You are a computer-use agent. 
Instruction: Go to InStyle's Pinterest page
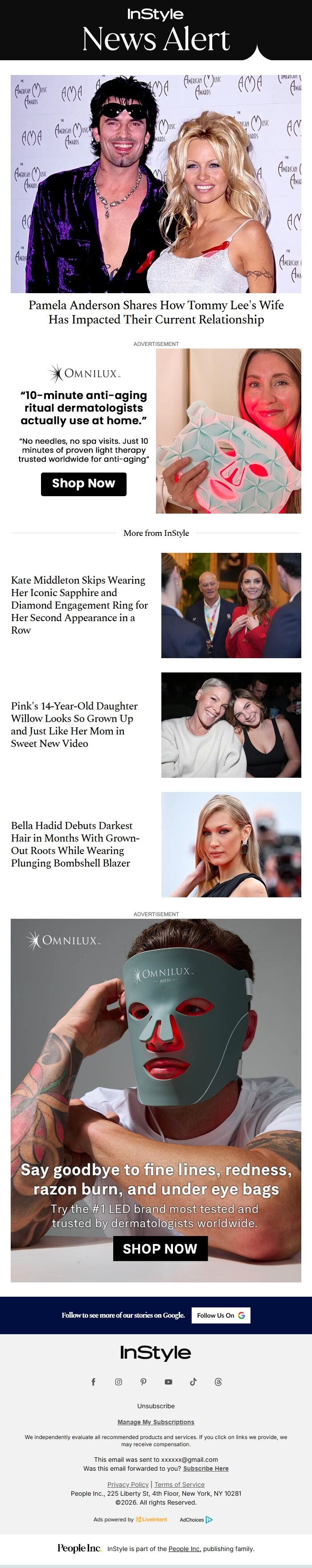tap(144, 1382)
